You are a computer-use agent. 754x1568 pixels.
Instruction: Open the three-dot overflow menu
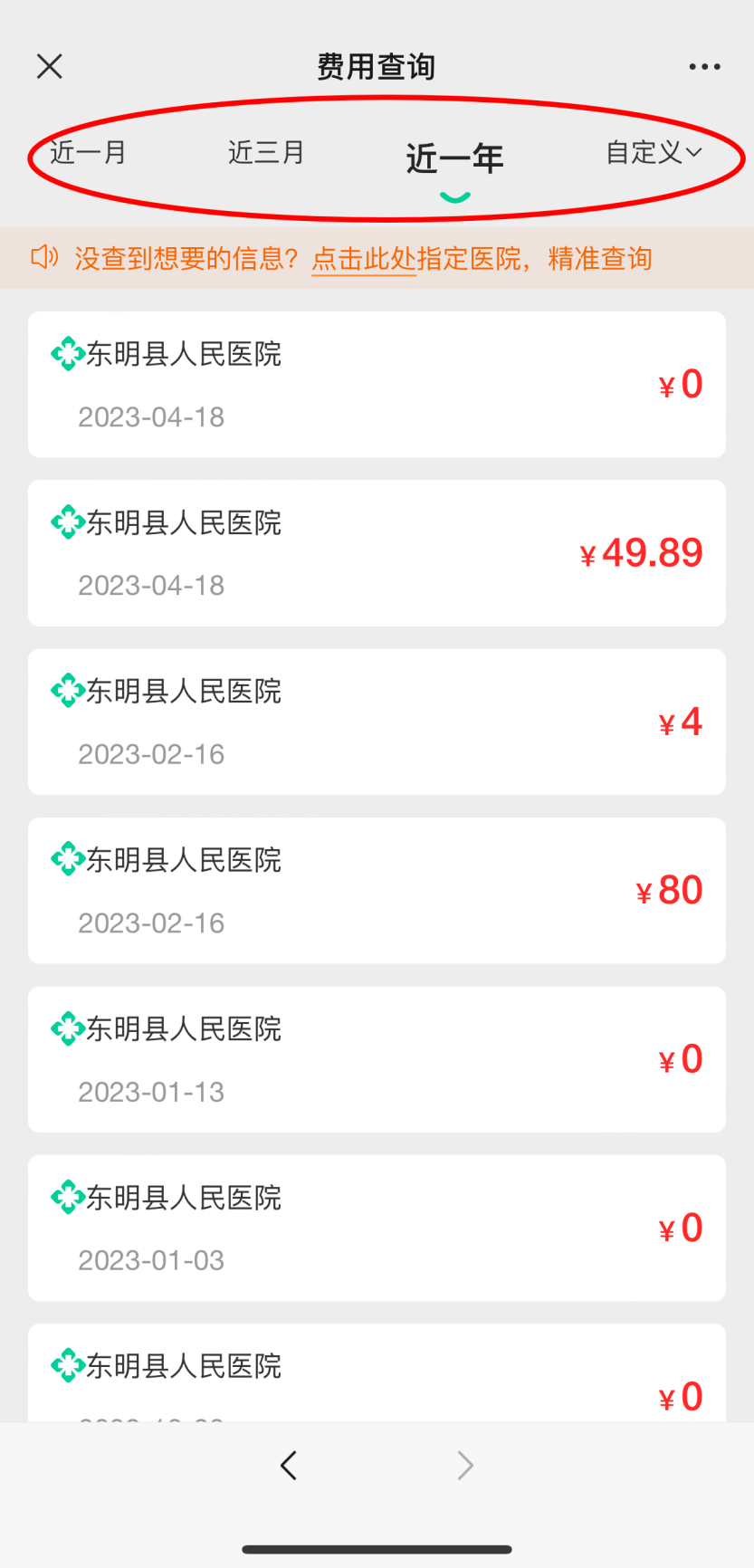pyautogui.click(x=704, y=67)
